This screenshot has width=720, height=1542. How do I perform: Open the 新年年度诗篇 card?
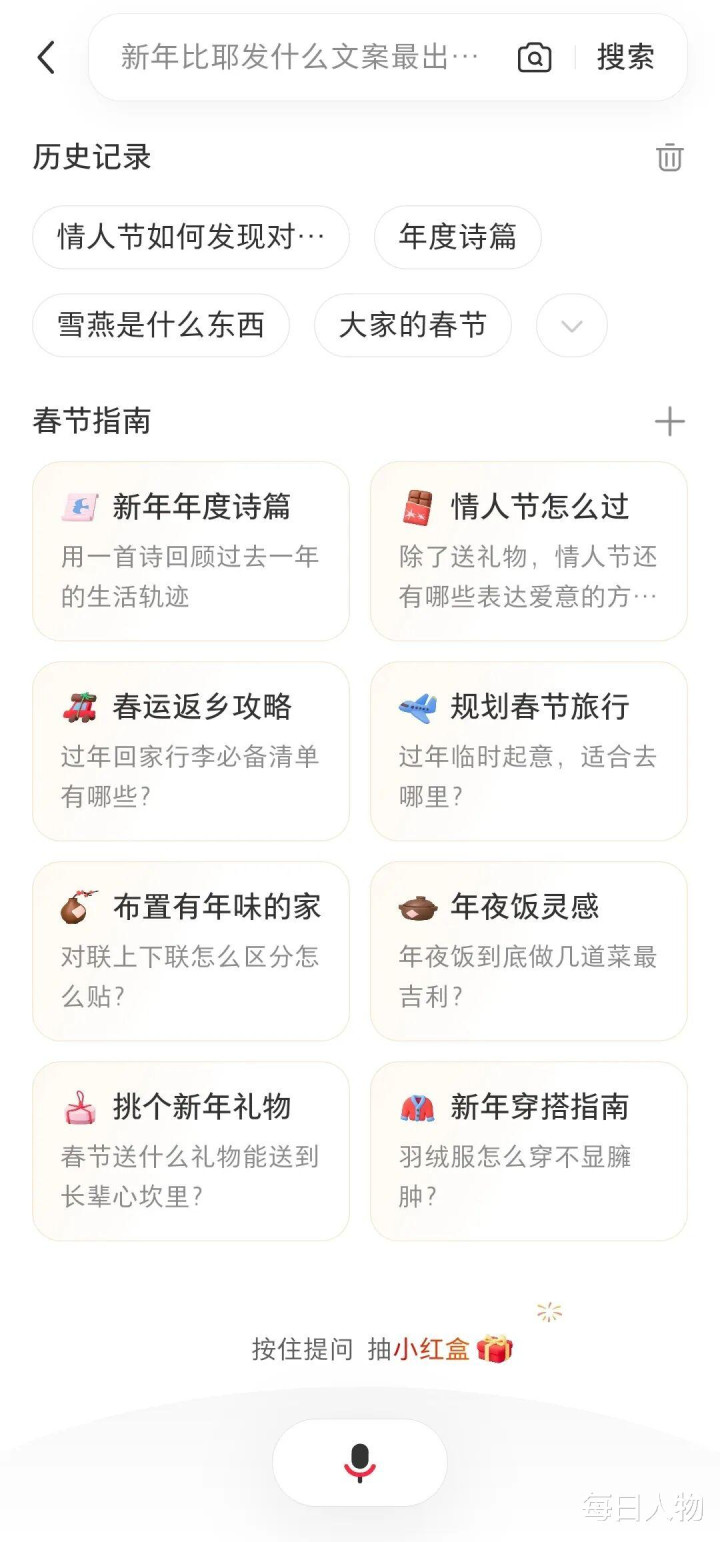click(191, 551)
